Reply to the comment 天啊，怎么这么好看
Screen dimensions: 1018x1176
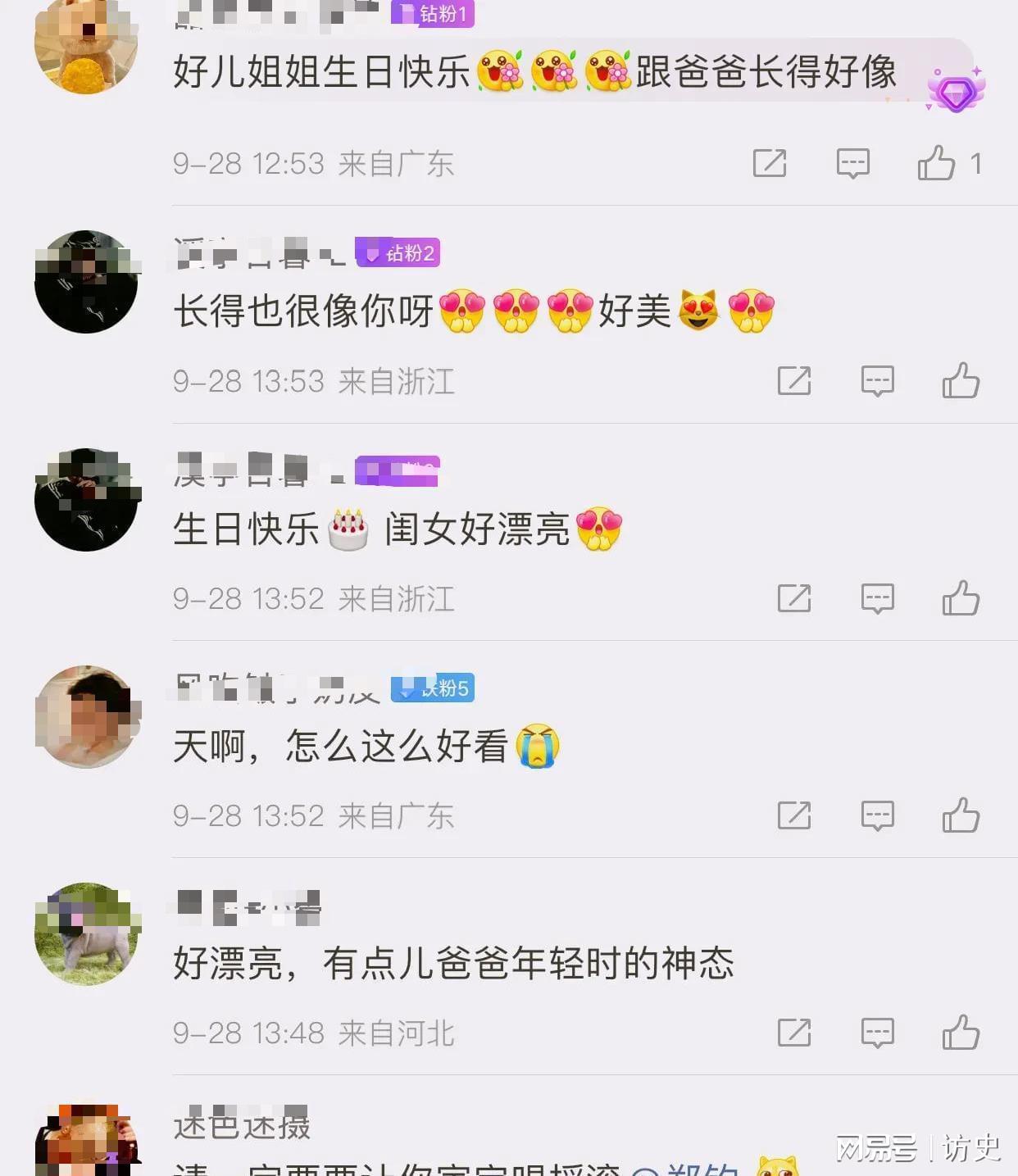tap(877, 815)
